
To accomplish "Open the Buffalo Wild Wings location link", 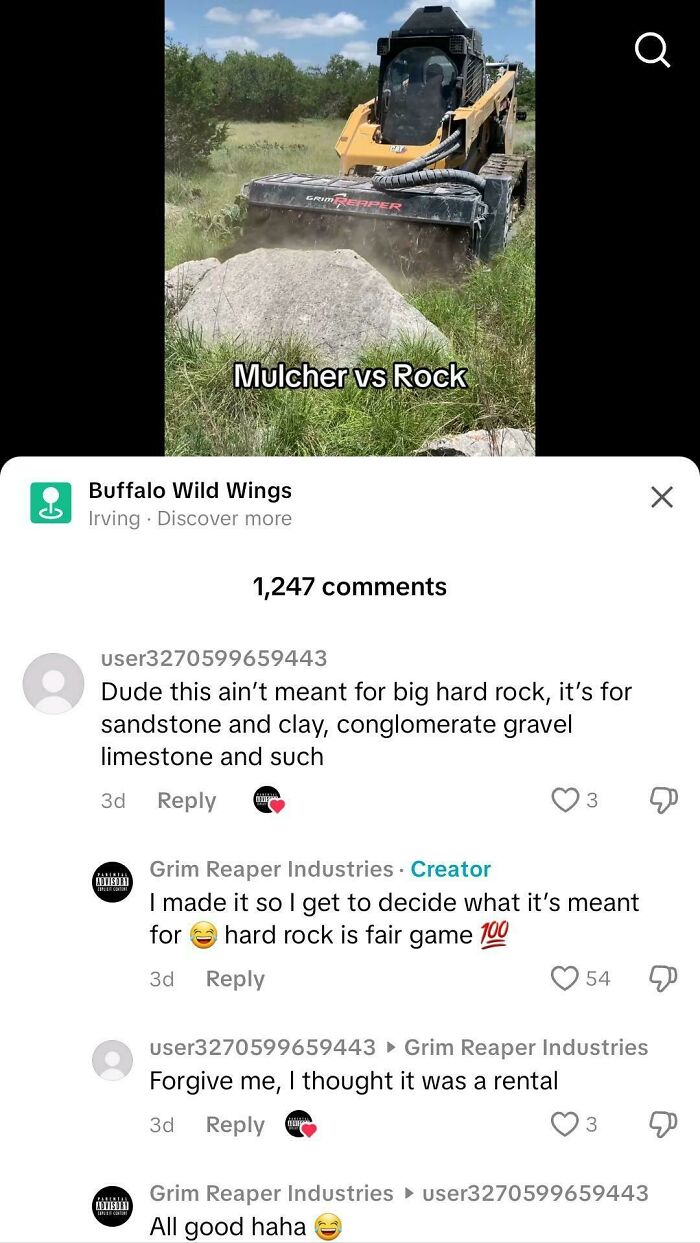I will pos(190,491).
